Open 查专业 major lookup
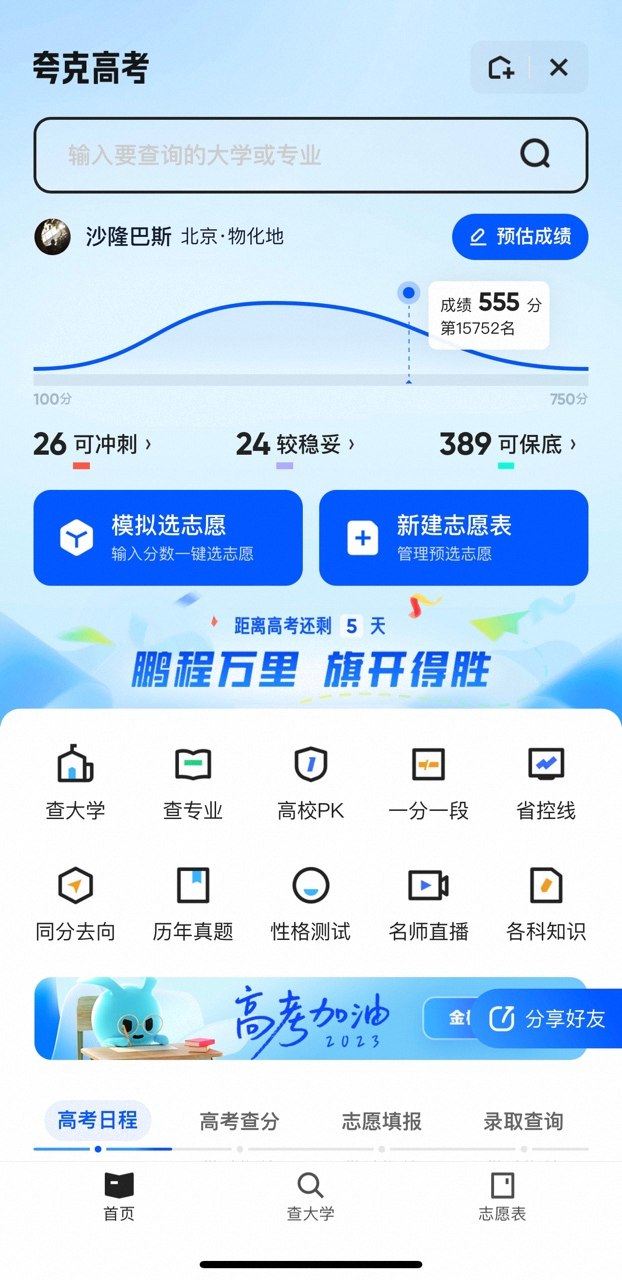The image size is (622, 1280). [193, 783]
